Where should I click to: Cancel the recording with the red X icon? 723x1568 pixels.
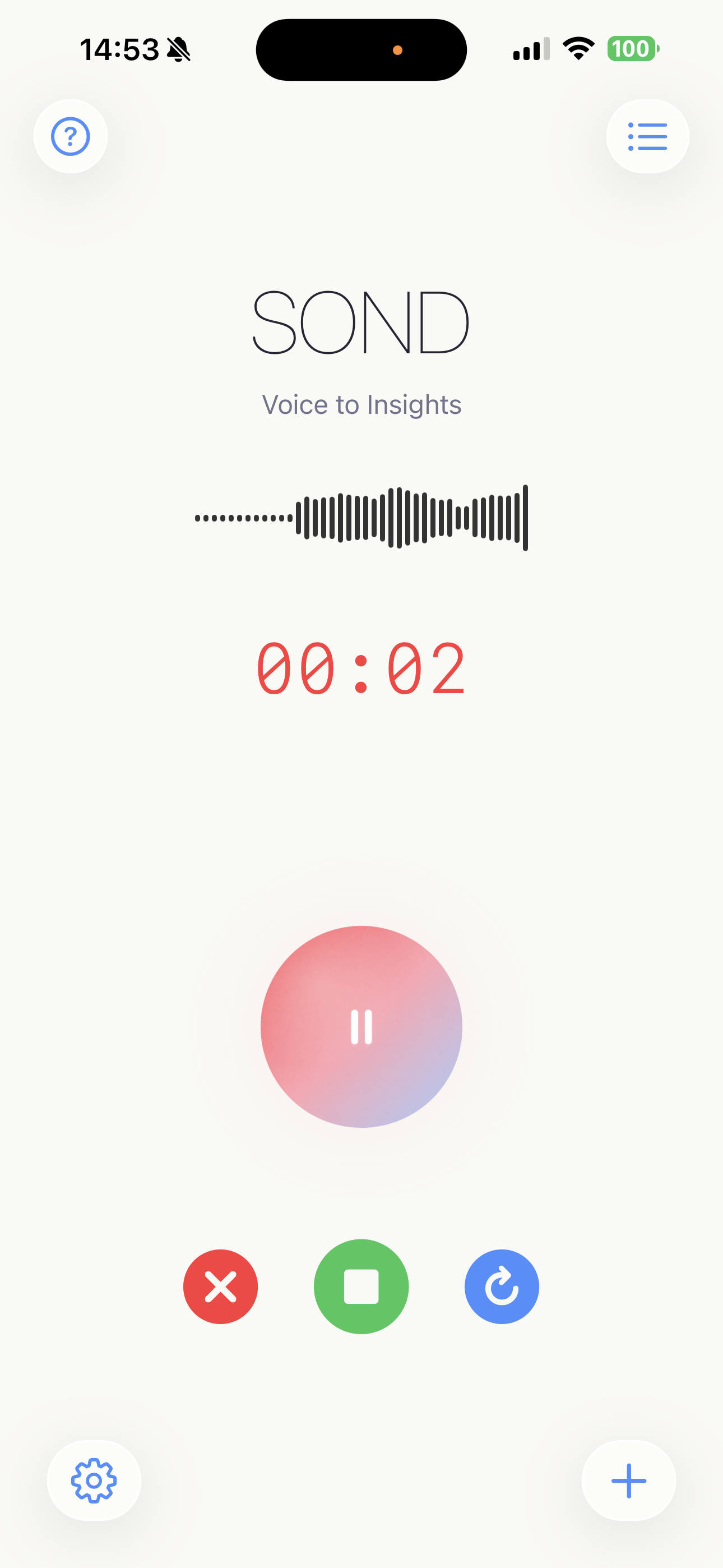[x=220, y=1287]
